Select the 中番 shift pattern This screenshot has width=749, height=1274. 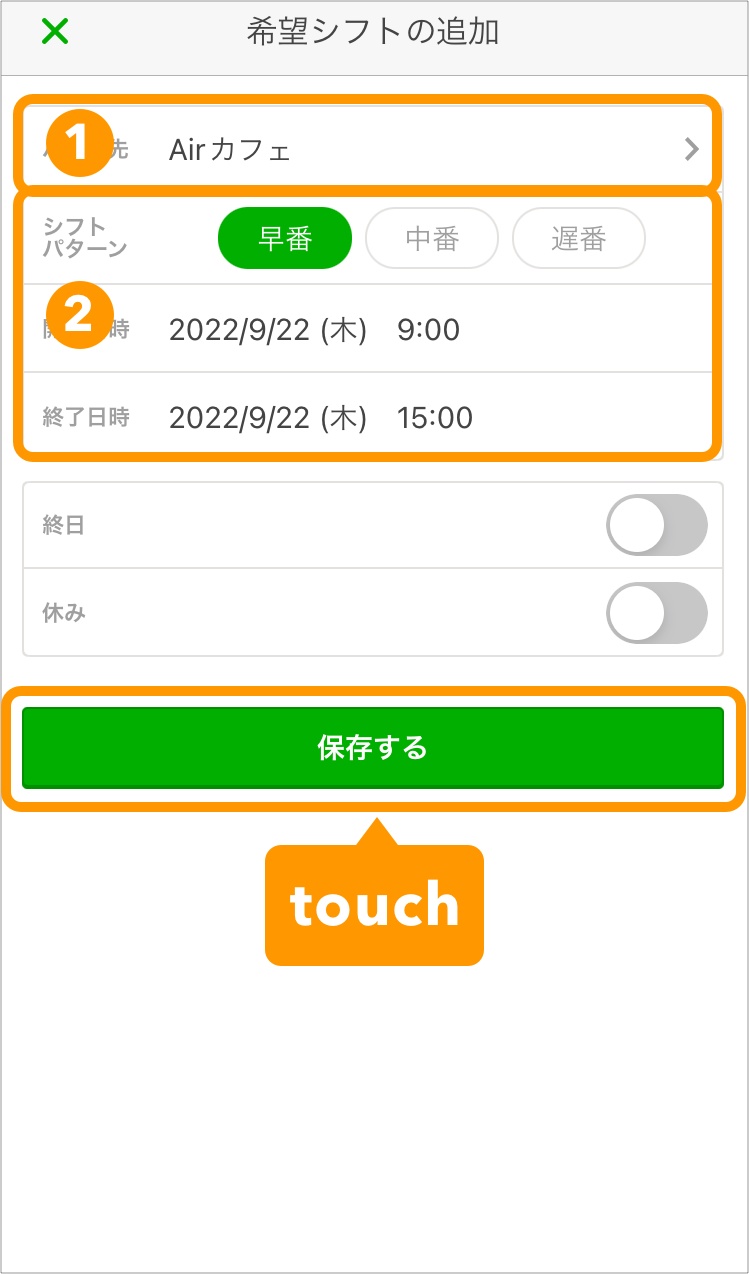coord(431,239)
